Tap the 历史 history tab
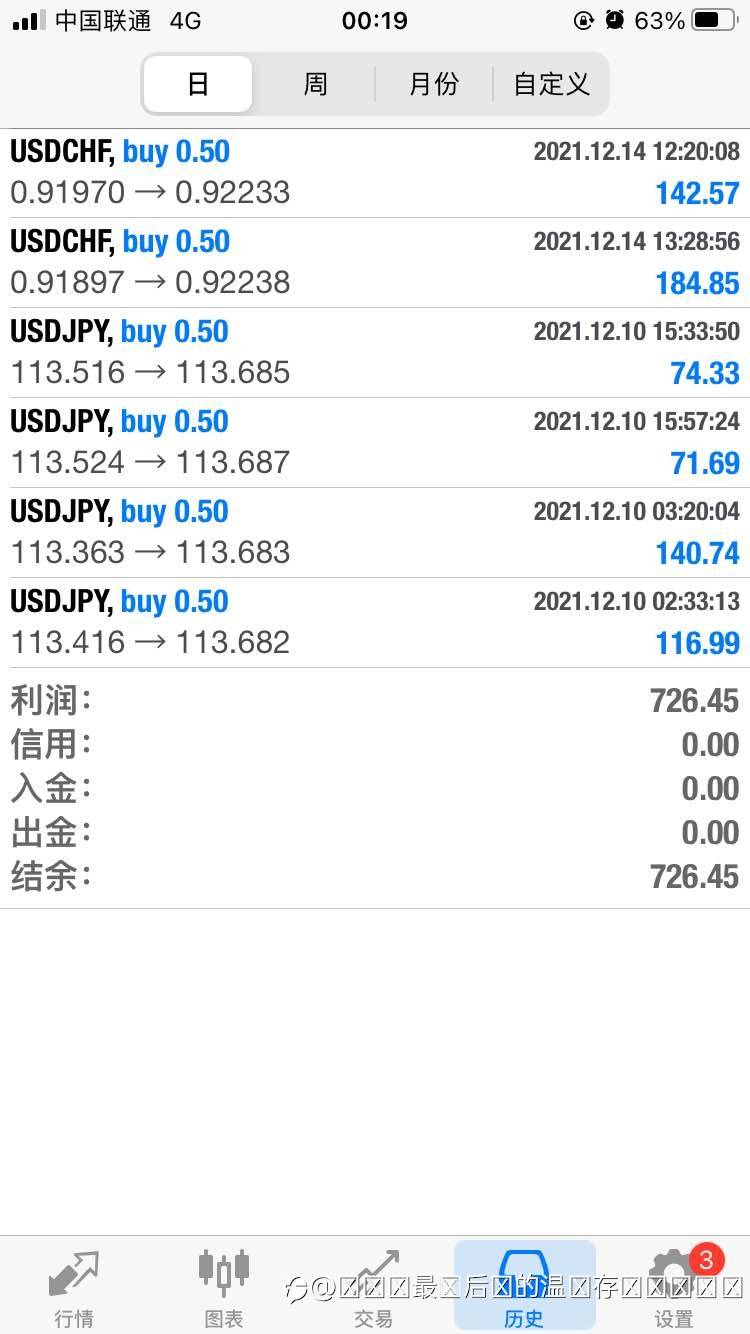 click(524, 1288)
